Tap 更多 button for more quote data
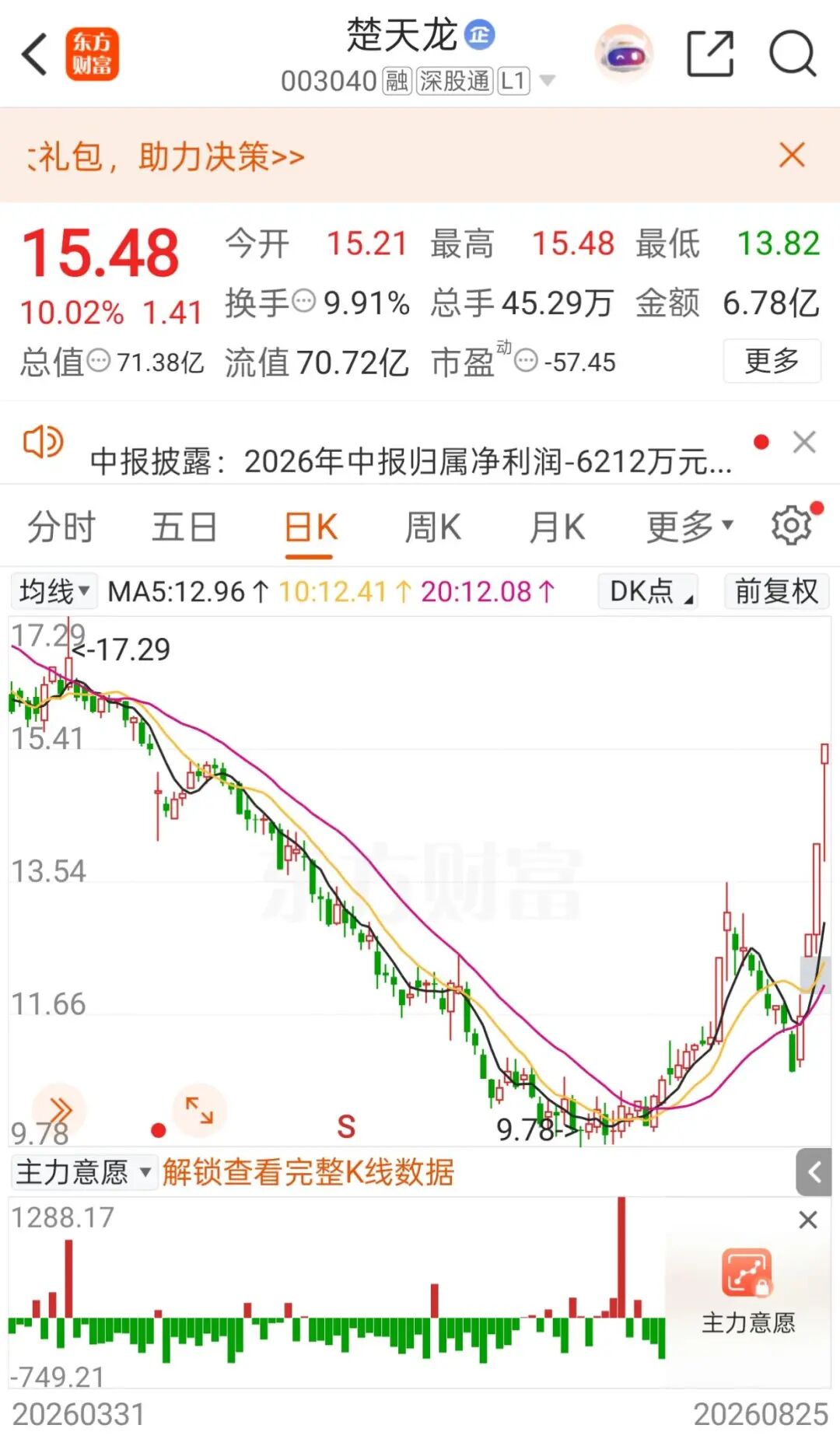The image size is (840, 1446). (772, 361)
